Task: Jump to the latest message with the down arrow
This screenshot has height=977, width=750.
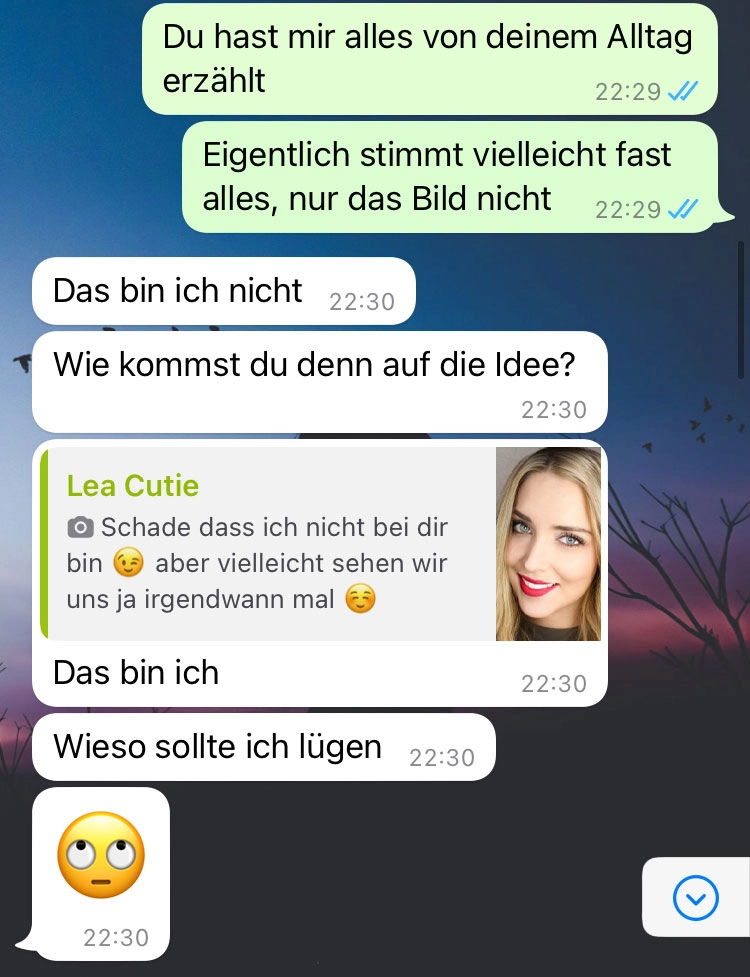Action: [696, 898]
